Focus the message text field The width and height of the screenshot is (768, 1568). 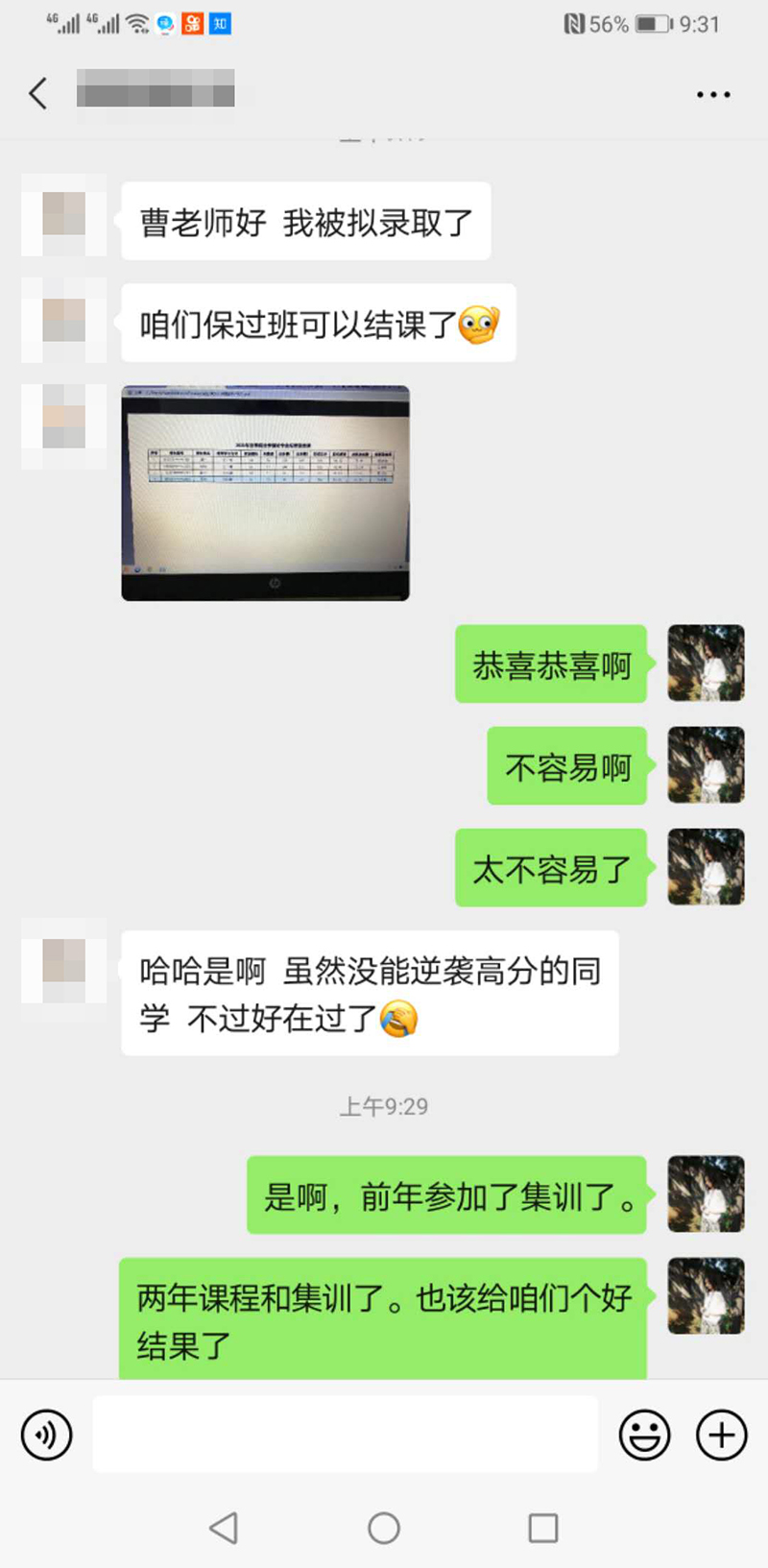point(346,1435)
